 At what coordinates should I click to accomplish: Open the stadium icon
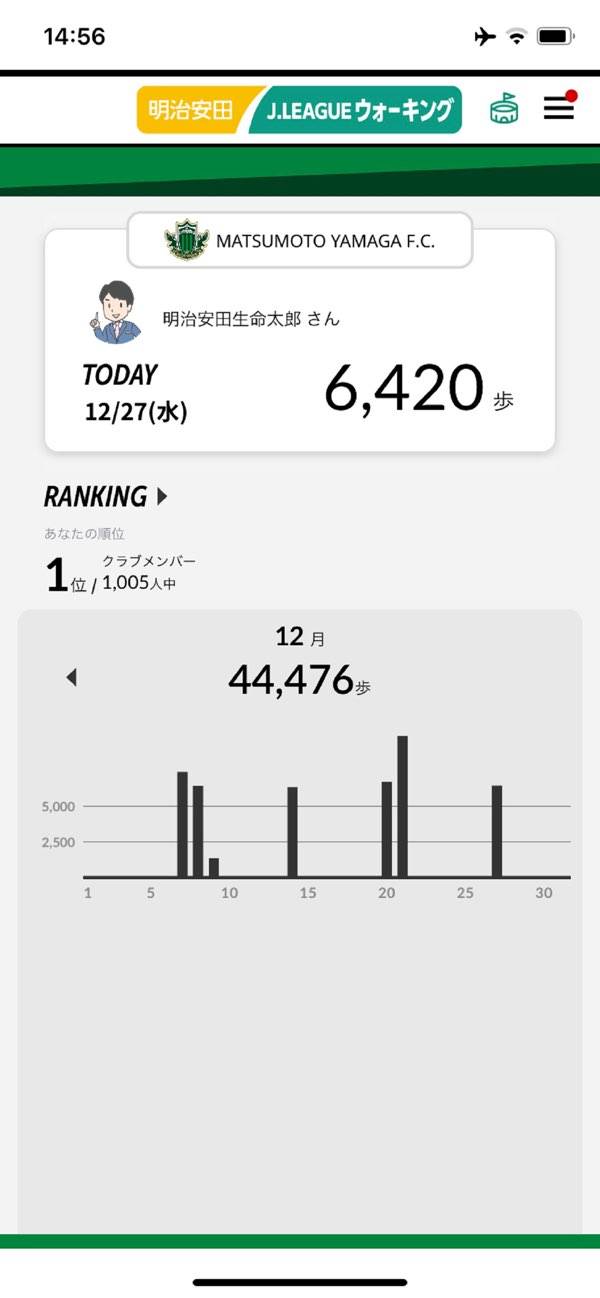tap(504, 109)
